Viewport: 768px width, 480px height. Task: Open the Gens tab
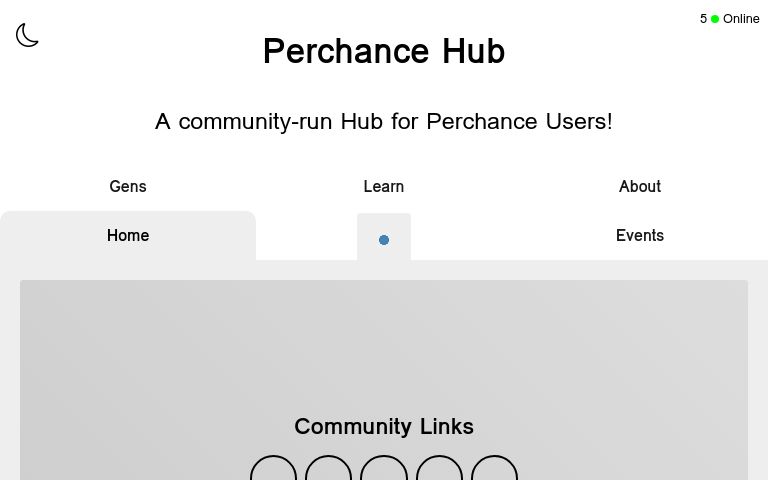[128, 186]
